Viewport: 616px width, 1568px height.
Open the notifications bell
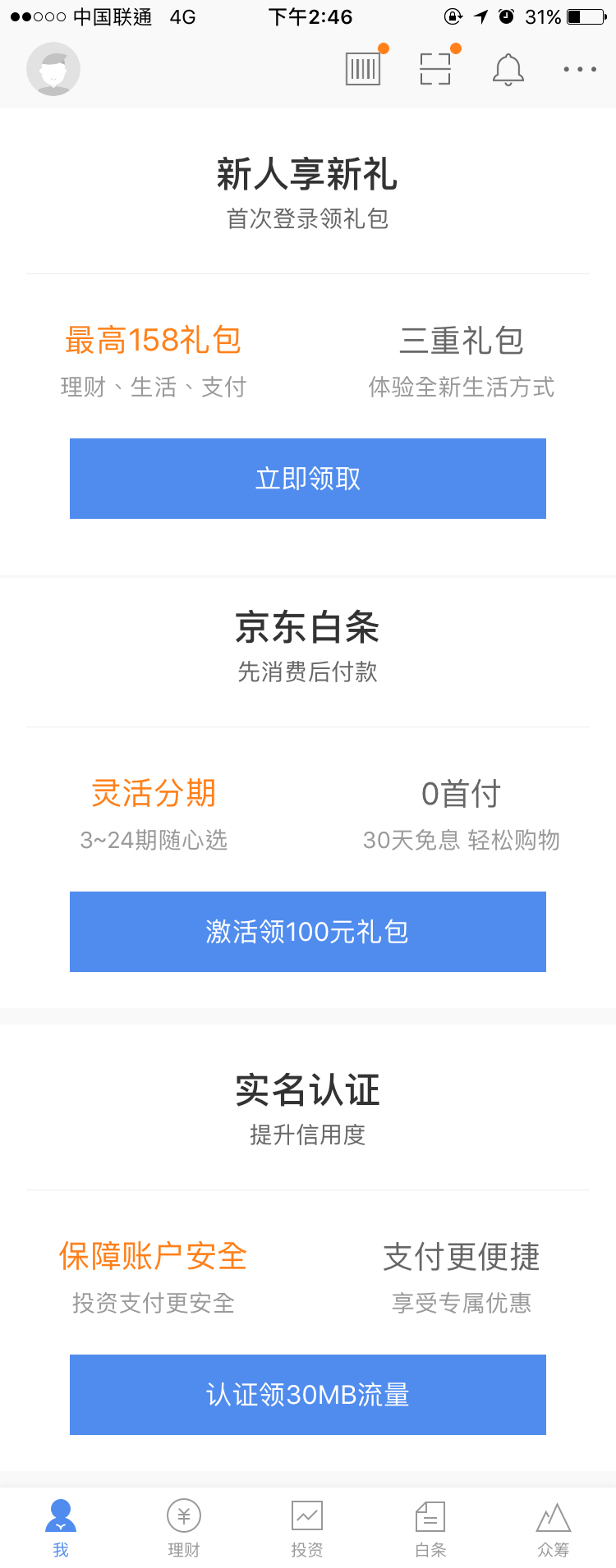[508, 70]
